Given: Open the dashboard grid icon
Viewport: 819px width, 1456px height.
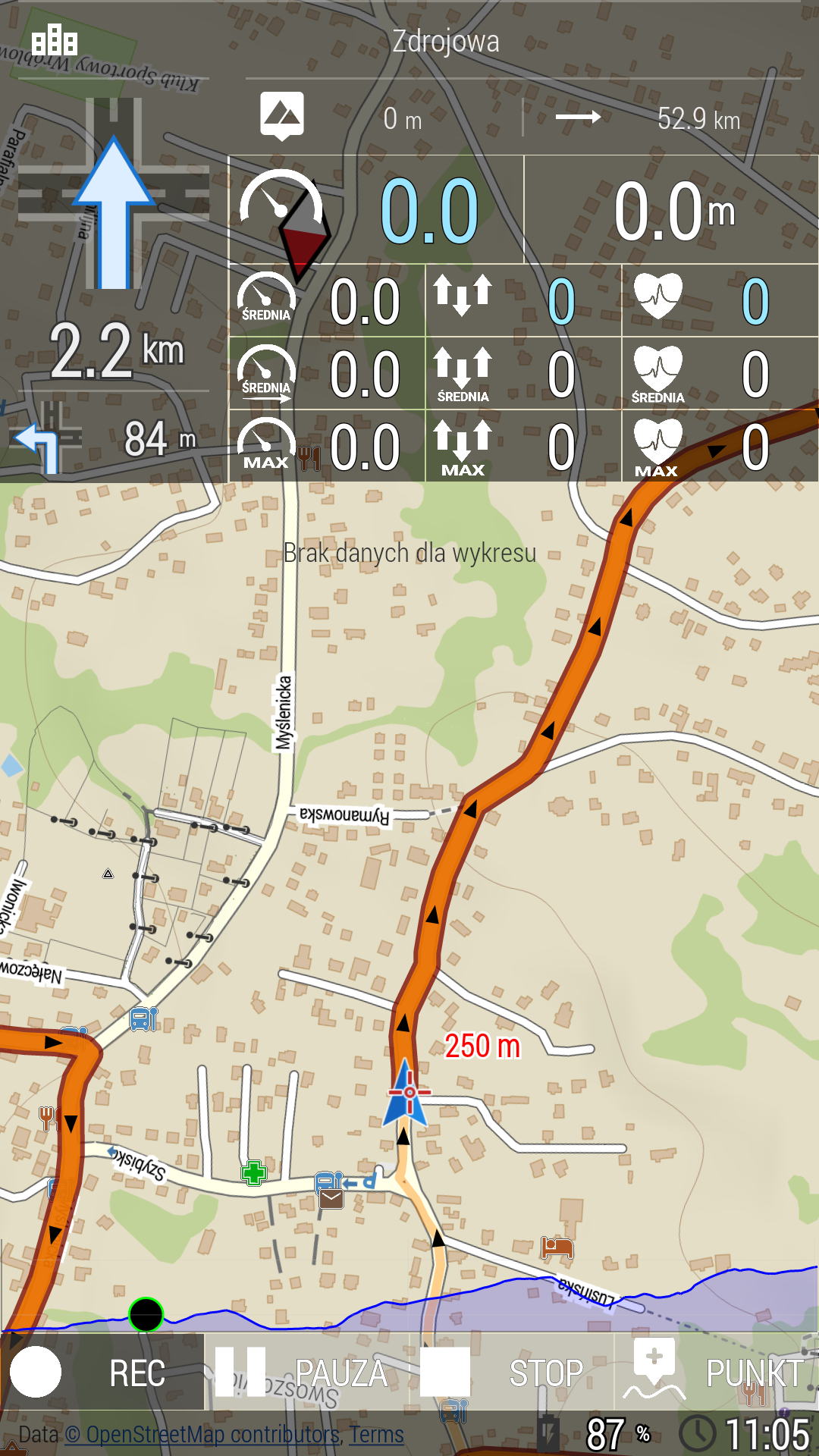Looking at the screenshot, I should tap(55, 39).
